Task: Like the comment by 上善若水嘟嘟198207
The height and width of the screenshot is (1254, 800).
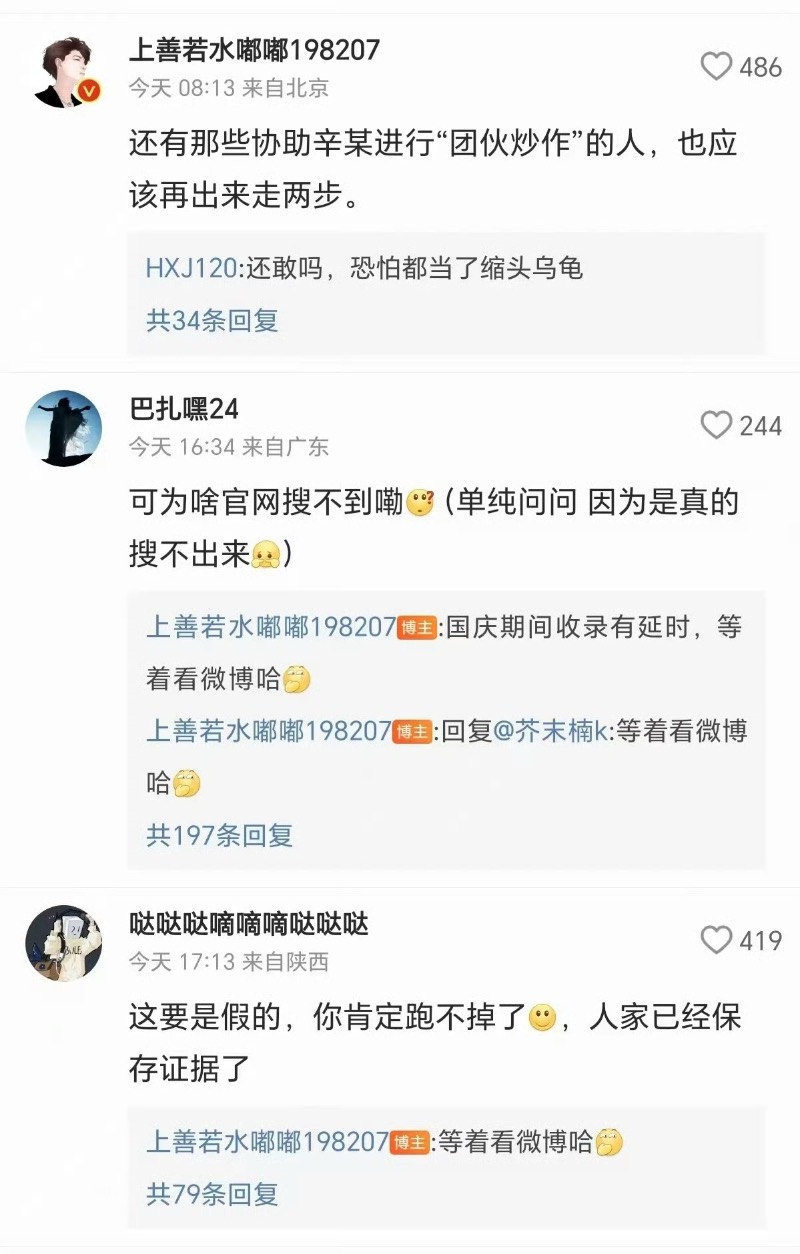Action: pyautogui.click(x=717, y=67)
